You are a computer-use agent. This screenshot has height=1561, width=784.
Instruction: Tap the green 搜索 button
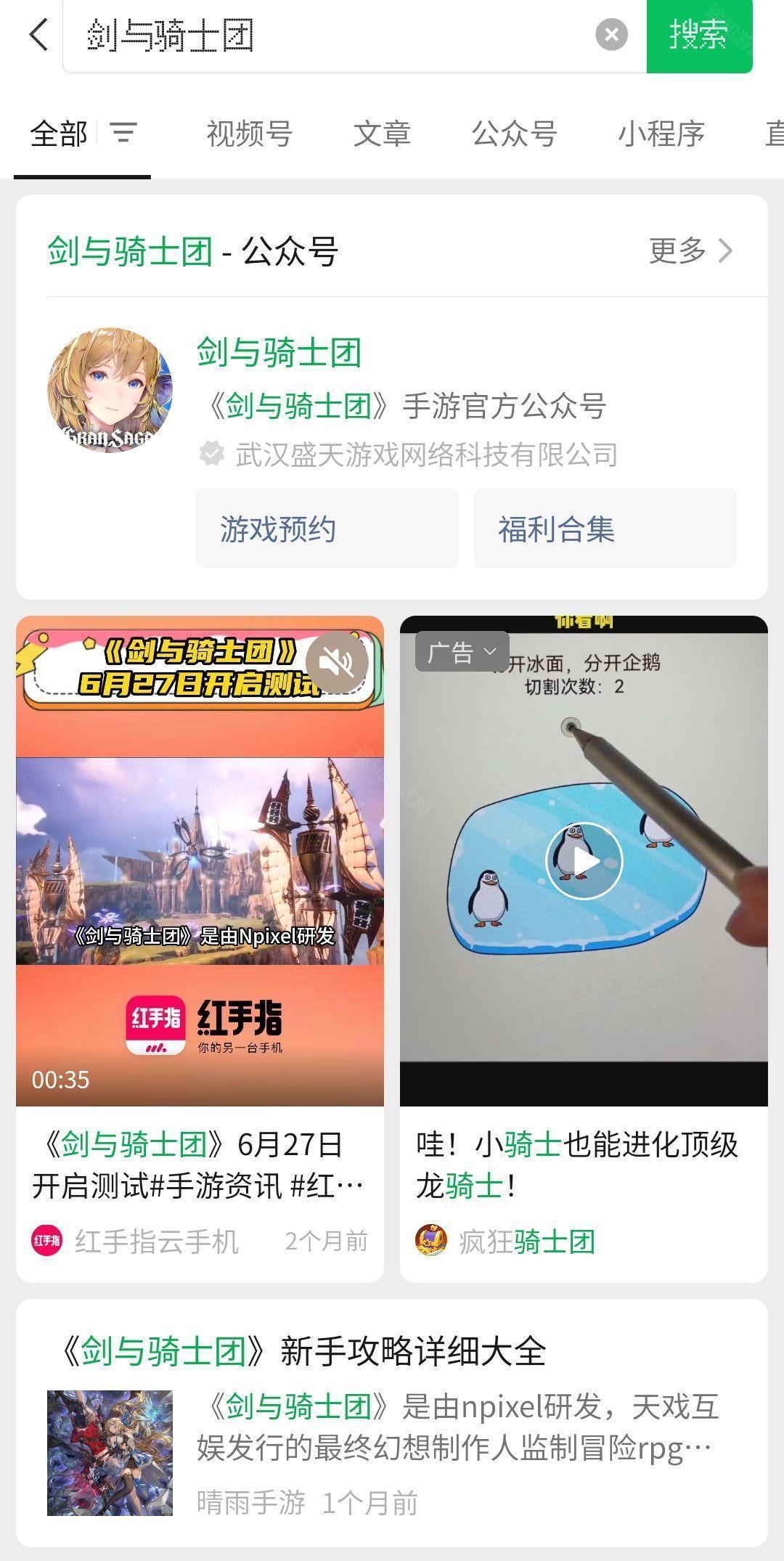coord(698,34)
